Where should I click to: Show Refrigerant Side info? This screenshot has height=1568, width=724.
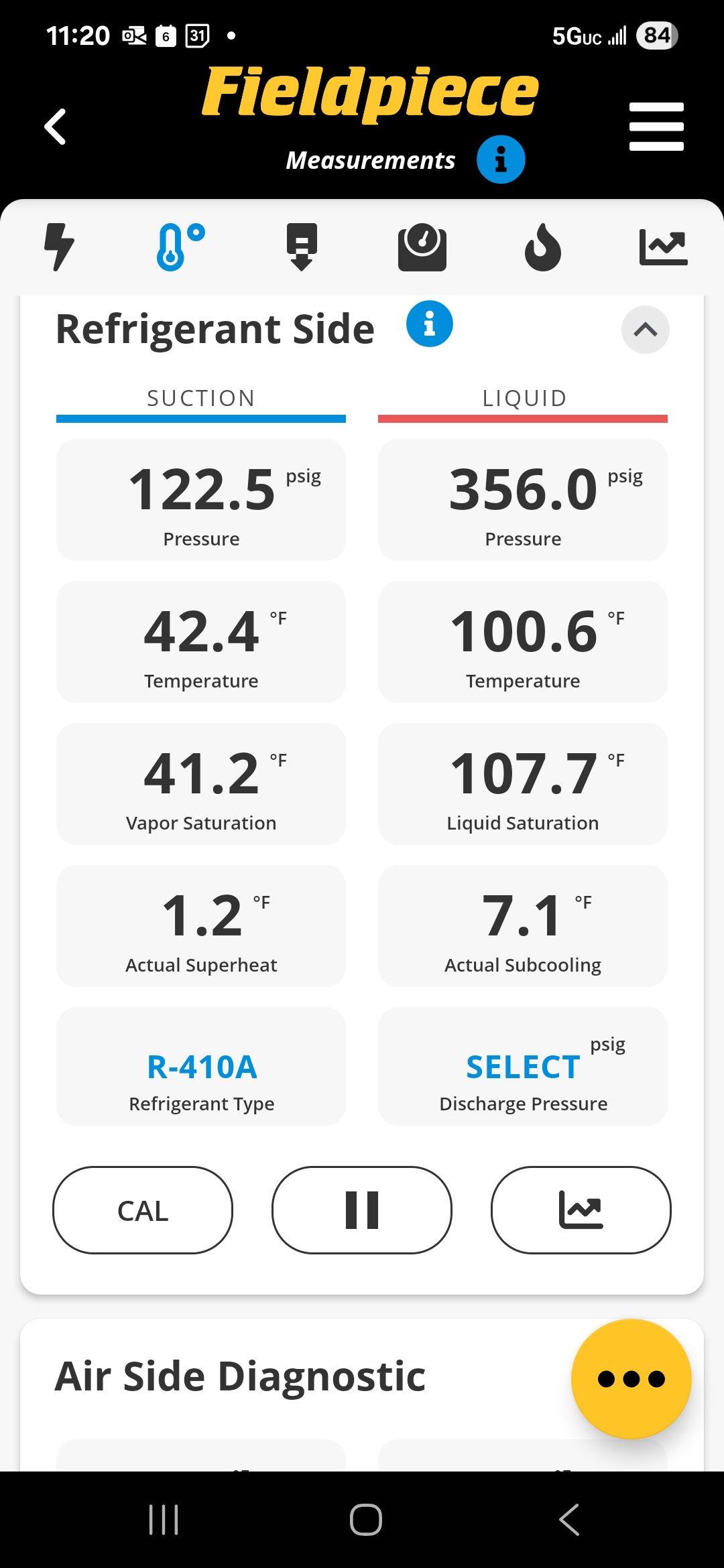pyautogui.click(x=430, y=324)
